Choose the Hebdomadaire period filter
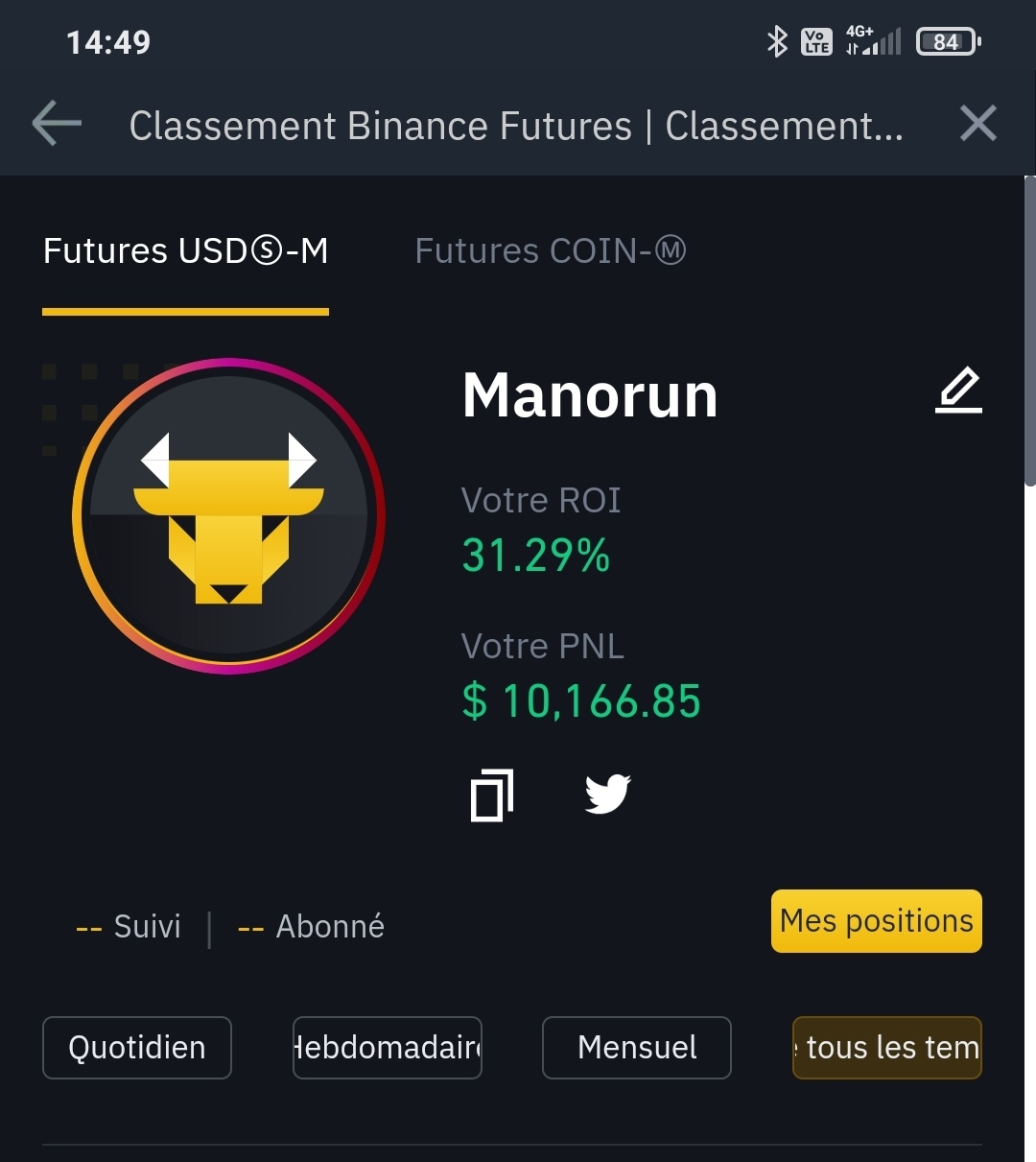1036x1162 pixels. (387, 1048)
